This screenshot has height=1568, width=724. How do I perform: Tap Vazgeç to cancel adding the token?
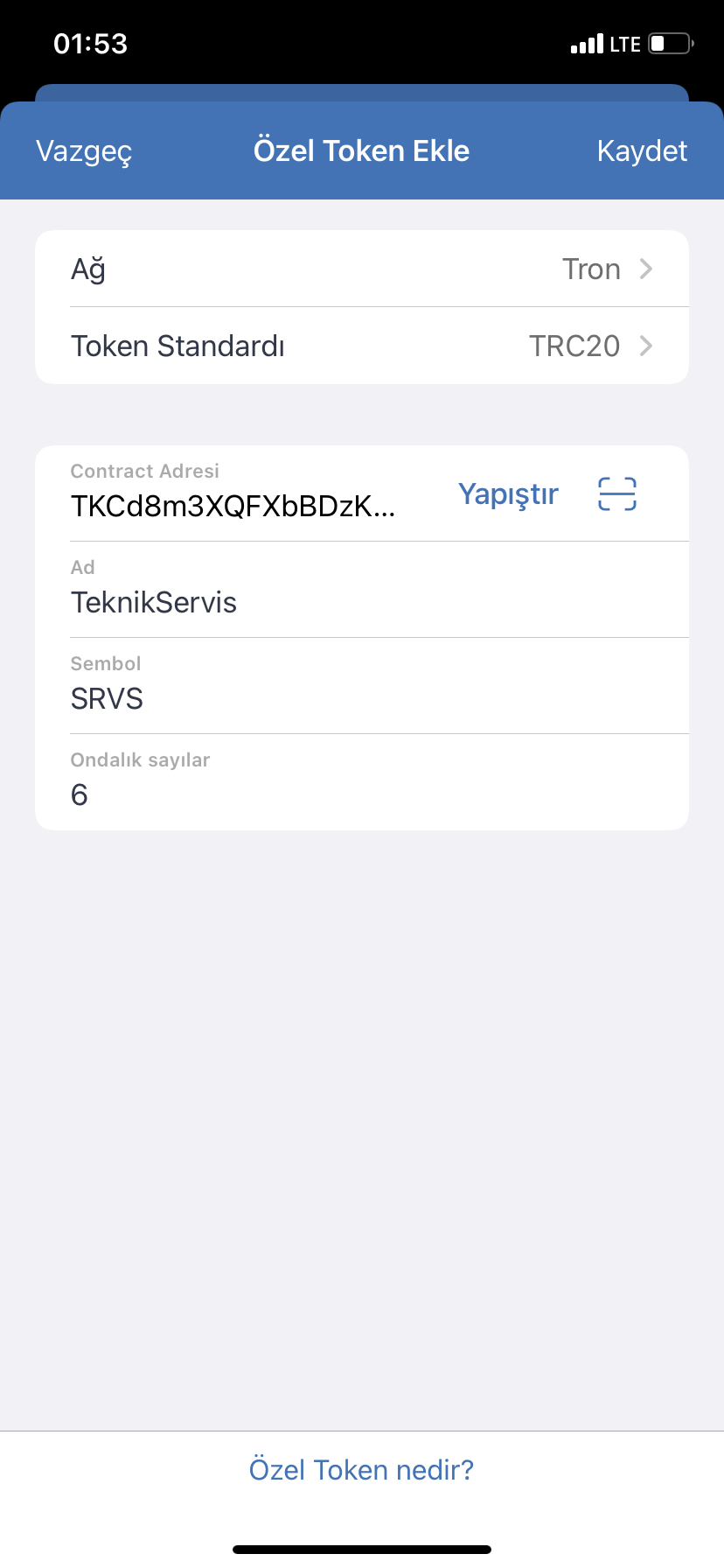pyautogui.click(x=84, y=151)
